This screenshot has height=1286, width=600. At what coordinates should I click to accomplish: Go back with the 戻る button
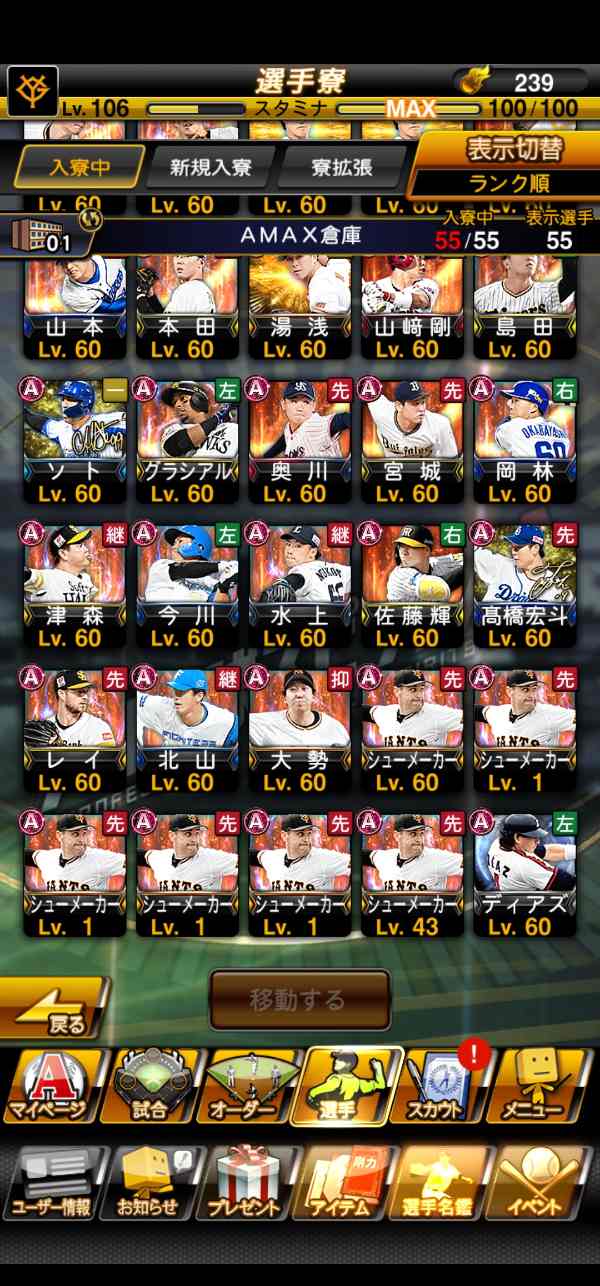[x=52, y=1008]
